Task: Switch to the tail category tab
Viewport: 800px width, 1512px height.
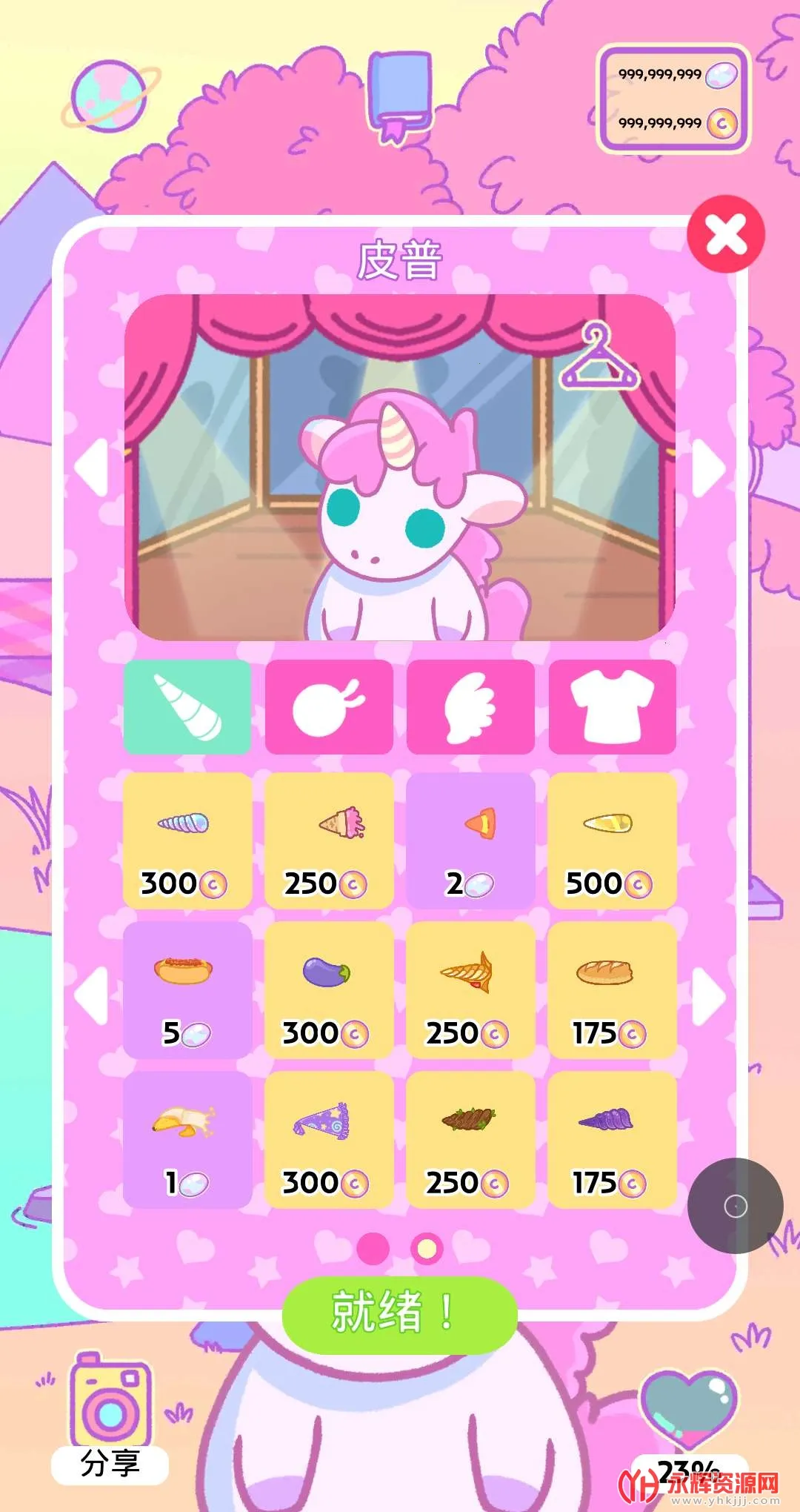Action: 329,707
